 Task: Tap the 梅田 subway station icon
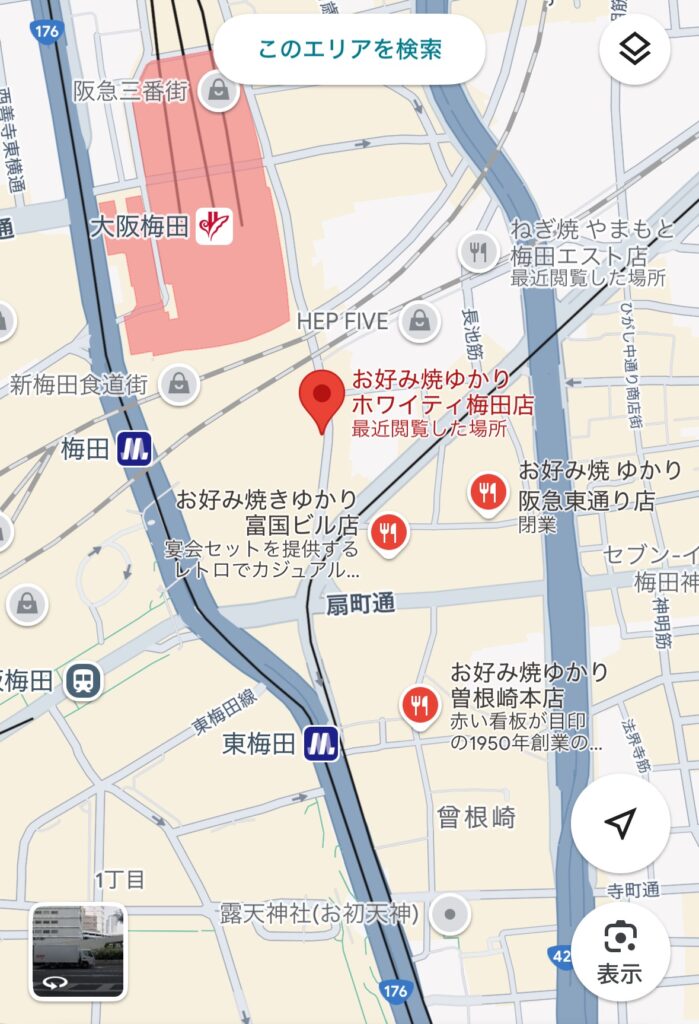133,450
